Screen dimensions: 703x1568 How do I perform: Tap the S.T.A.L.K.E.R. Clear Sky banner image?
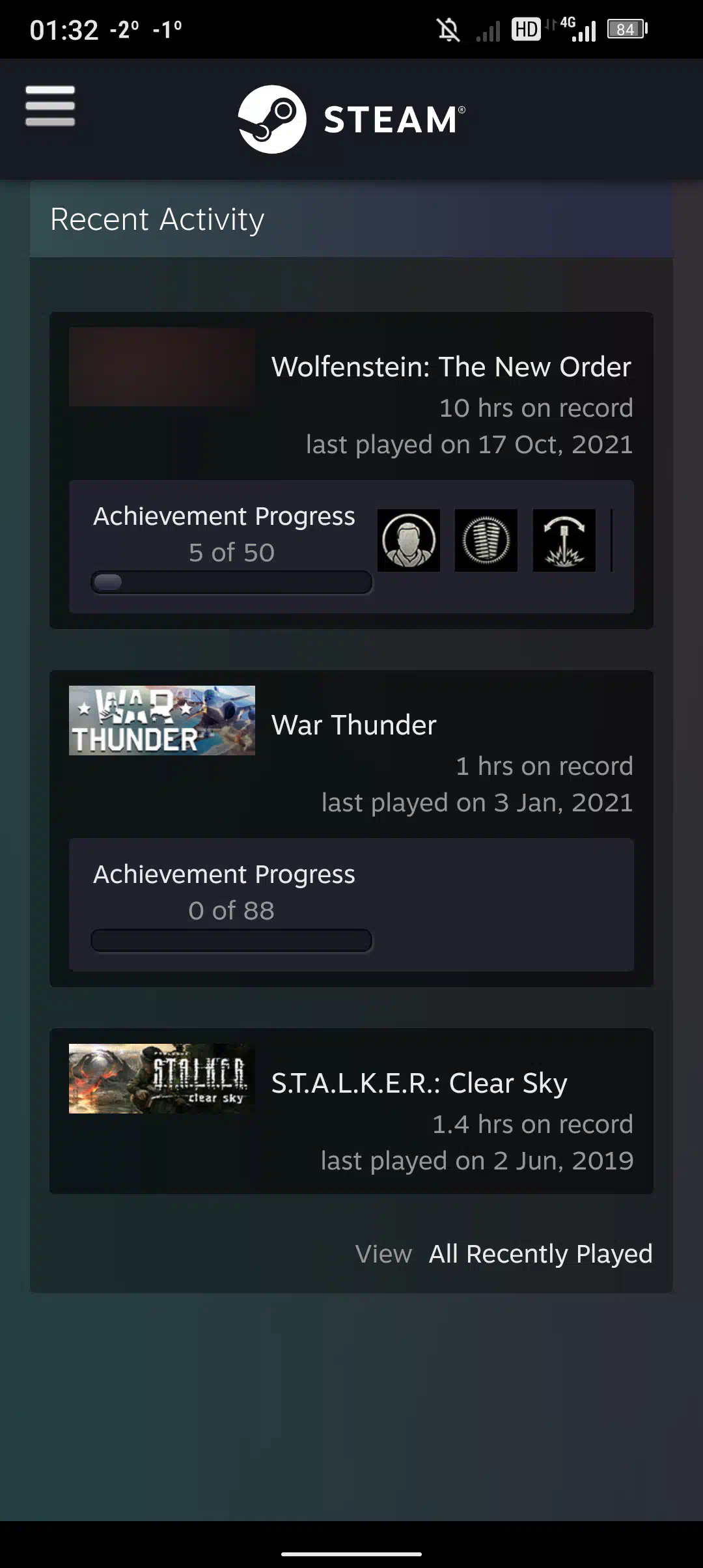pos(162,1078)
